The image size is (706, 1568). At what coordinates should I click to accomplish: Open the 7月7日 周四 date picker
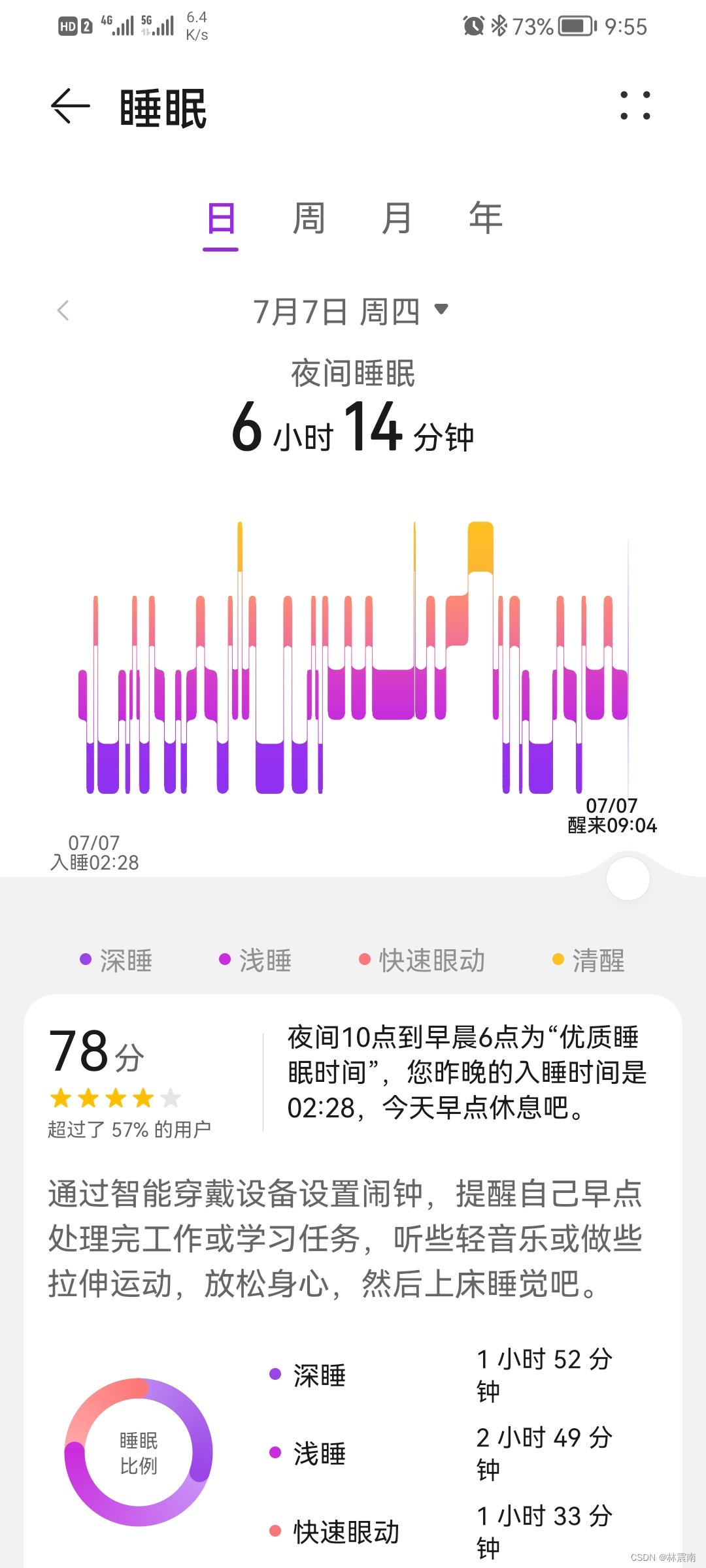click(x=350, y=311)
